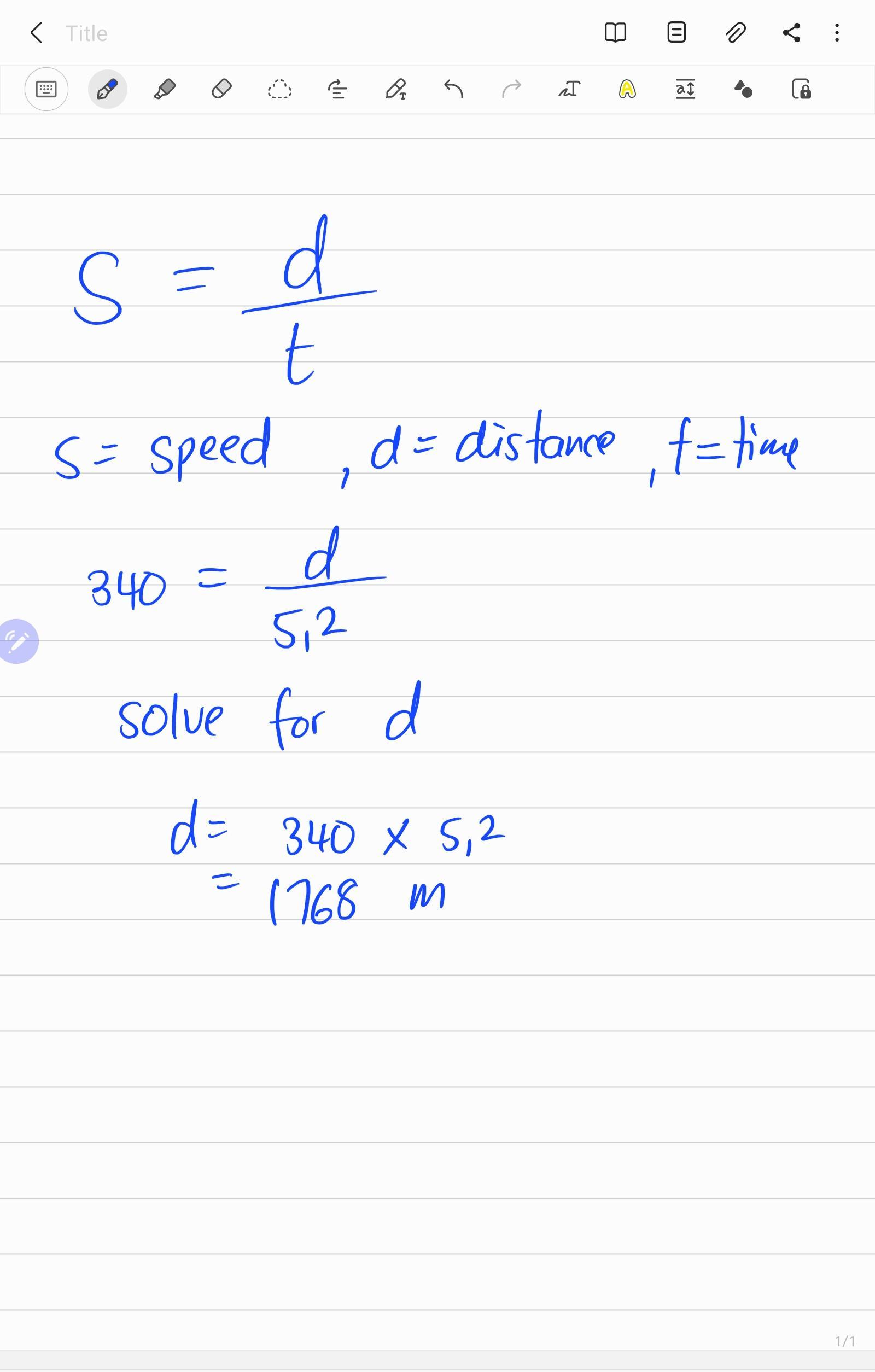Open the shapes tool
This screenshot has width=875, height=1372.
click(x=743, y=89)
